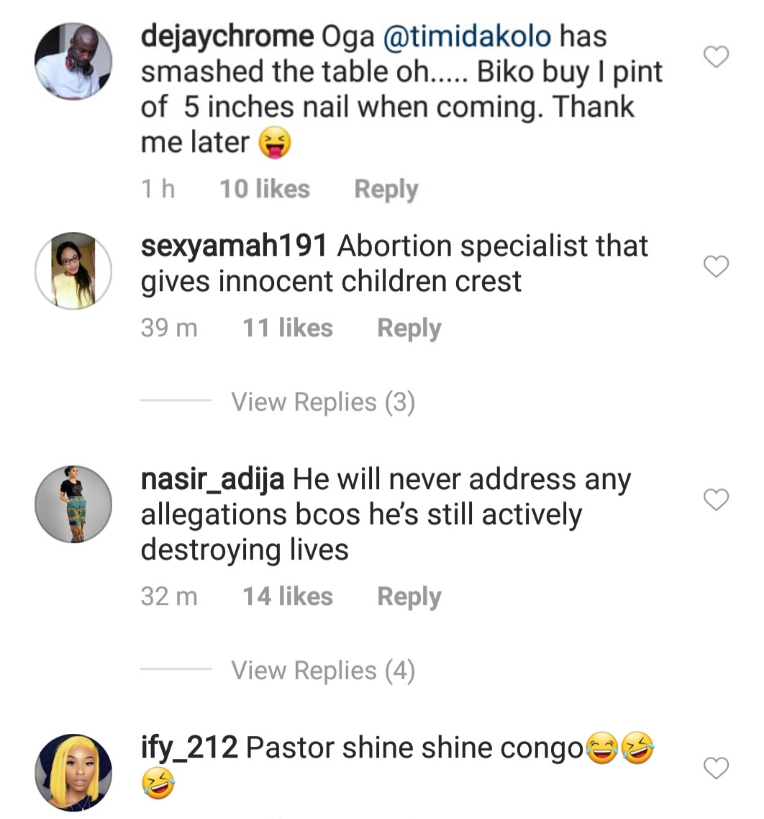Viewport: 764px width, 819px height.
Task: Open nasir_adija's profile picture
Action: tap(73, 503)
